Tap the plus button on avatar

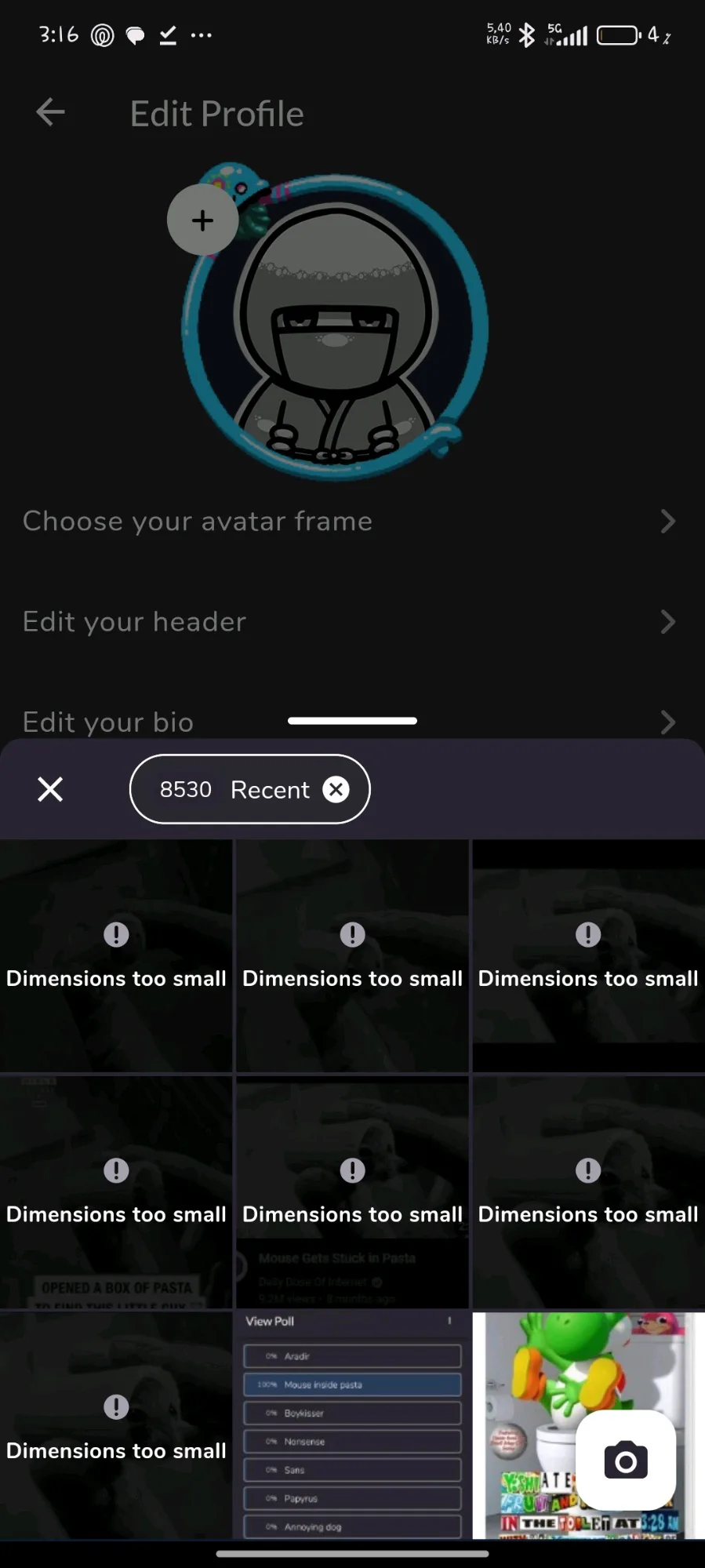coord(202,220)
